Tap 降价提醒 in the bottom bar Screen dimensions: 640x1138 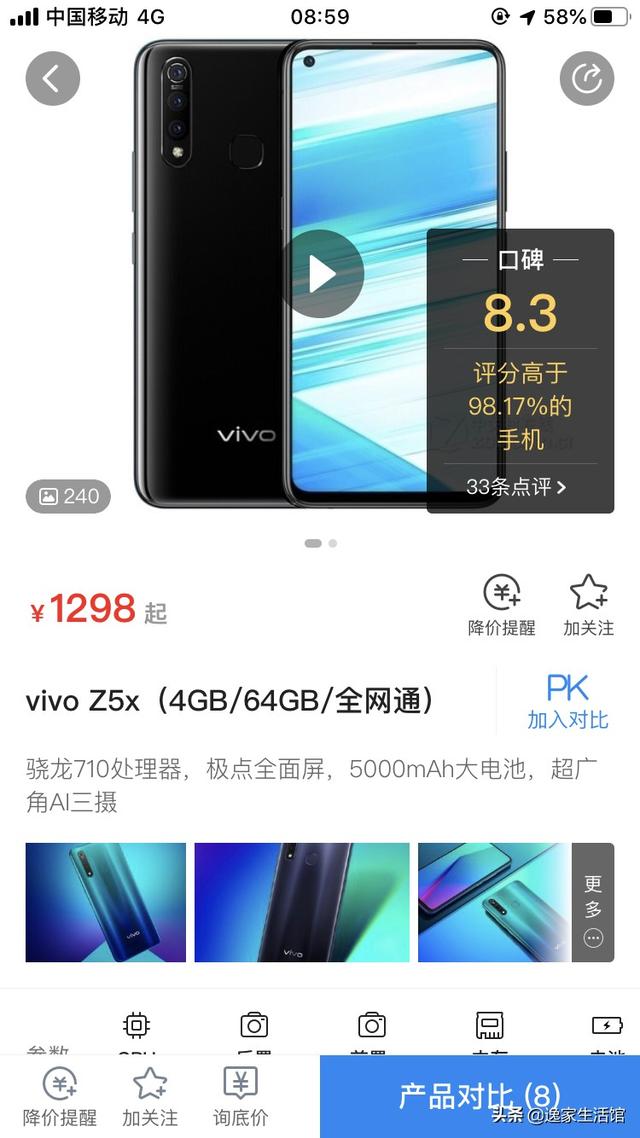click(61, 1096)
